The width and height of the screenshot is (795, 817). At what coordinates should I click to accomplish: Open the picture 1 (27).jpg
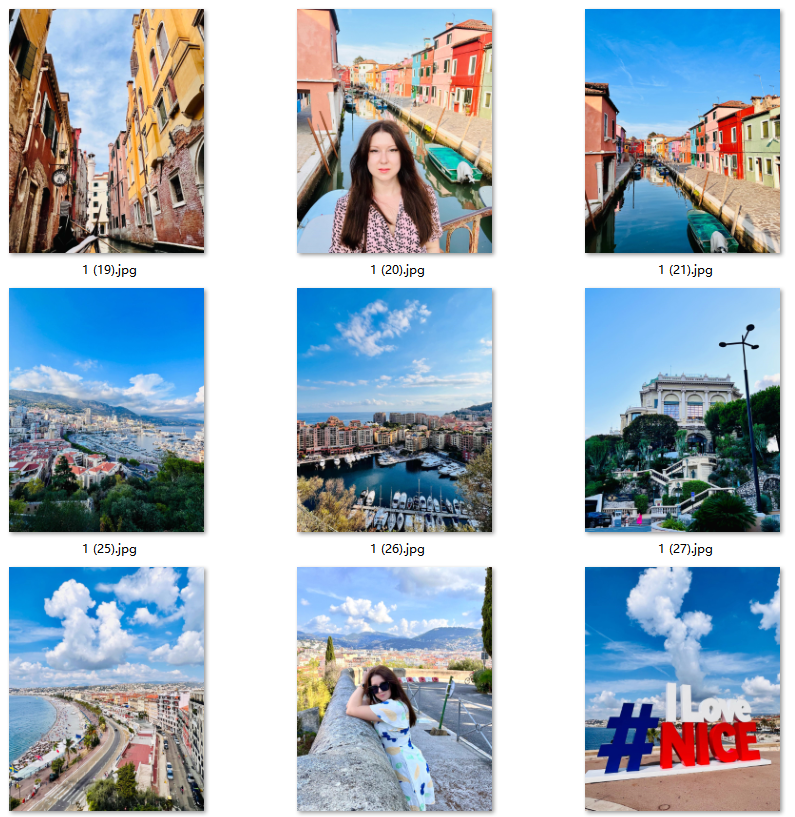pyautogui.click(x=682, y=410)
